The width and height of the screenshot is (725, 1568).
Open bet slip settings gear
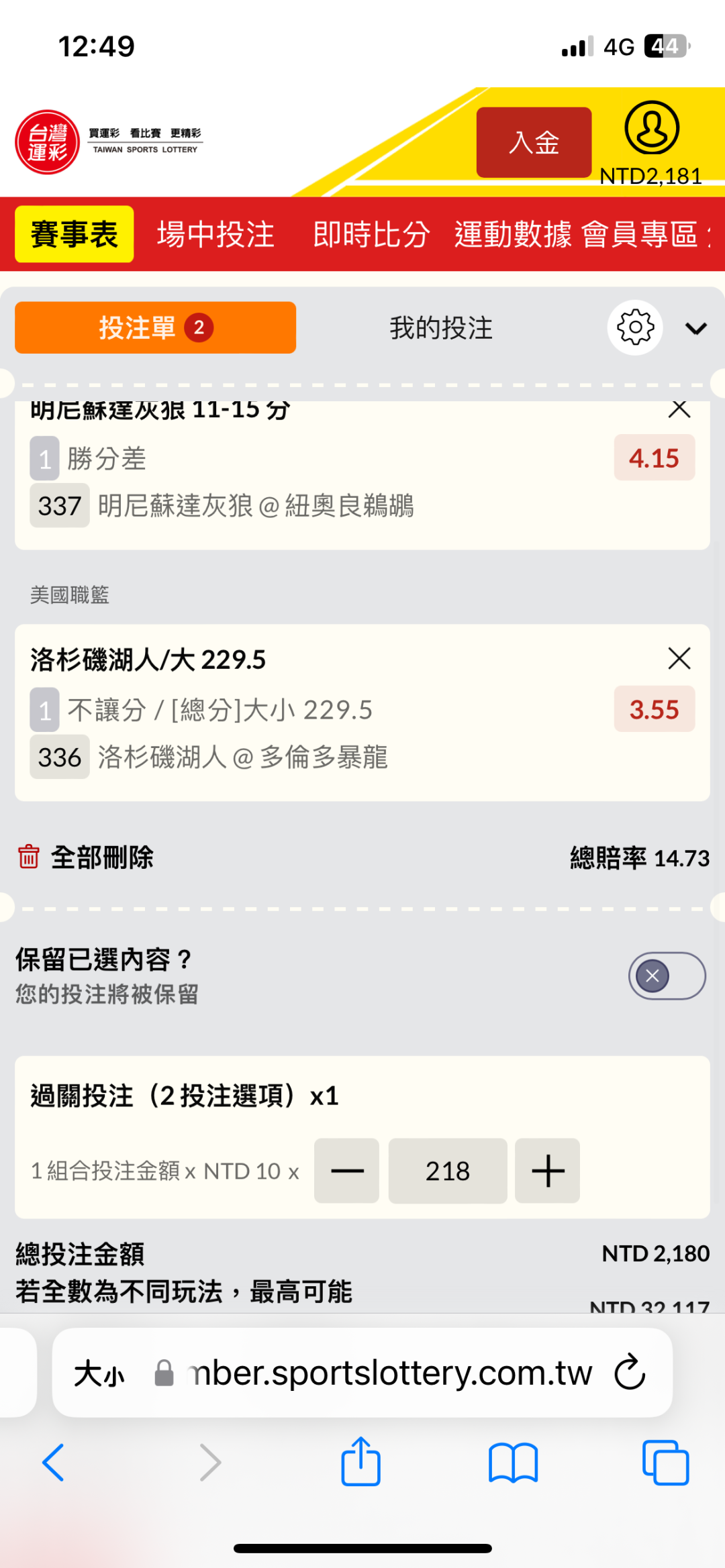[635, 327]
